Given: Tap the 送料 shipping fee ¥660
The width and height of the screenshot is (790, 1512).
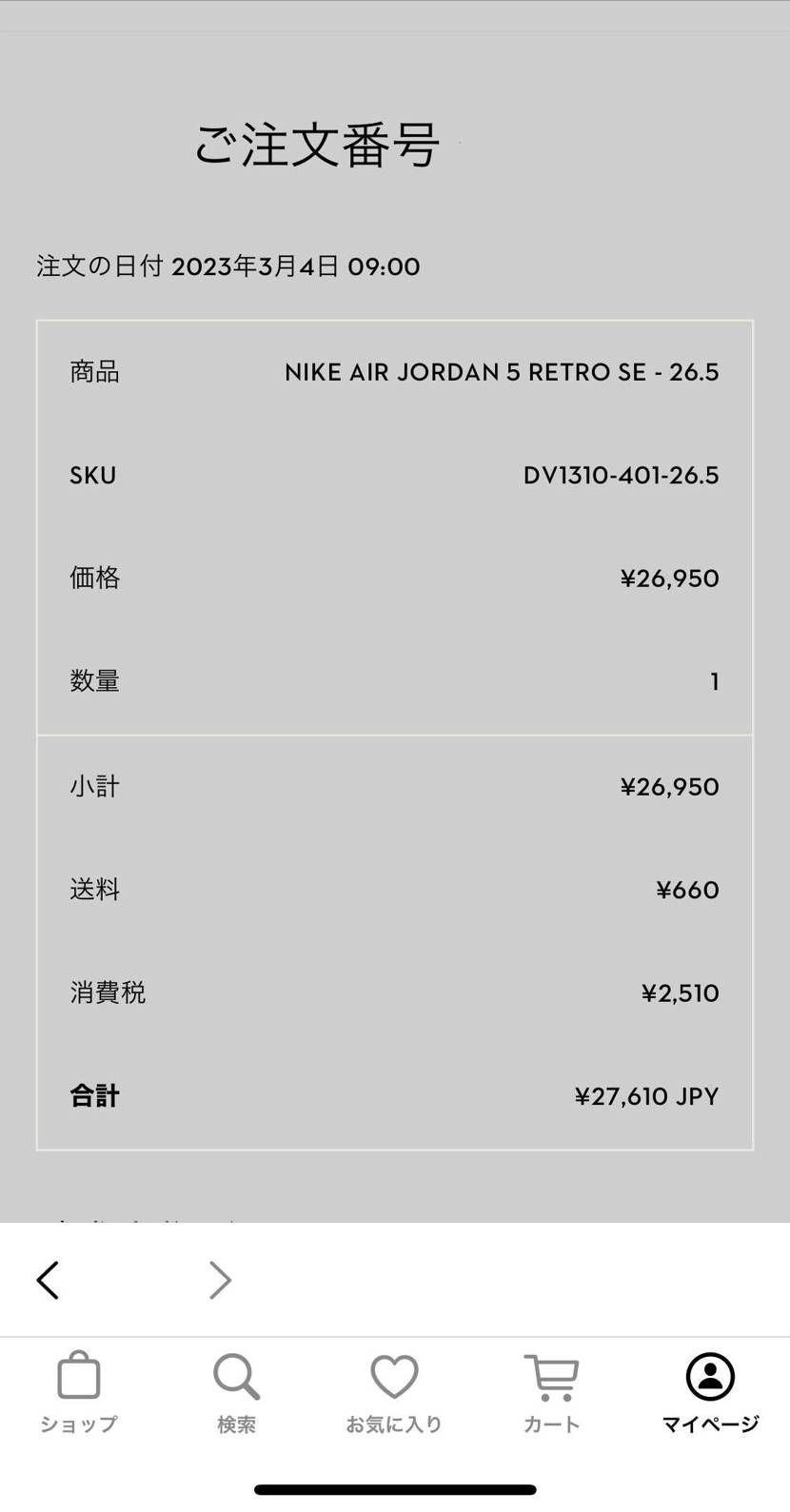Looking at the screenshot, I should point(687,890).
